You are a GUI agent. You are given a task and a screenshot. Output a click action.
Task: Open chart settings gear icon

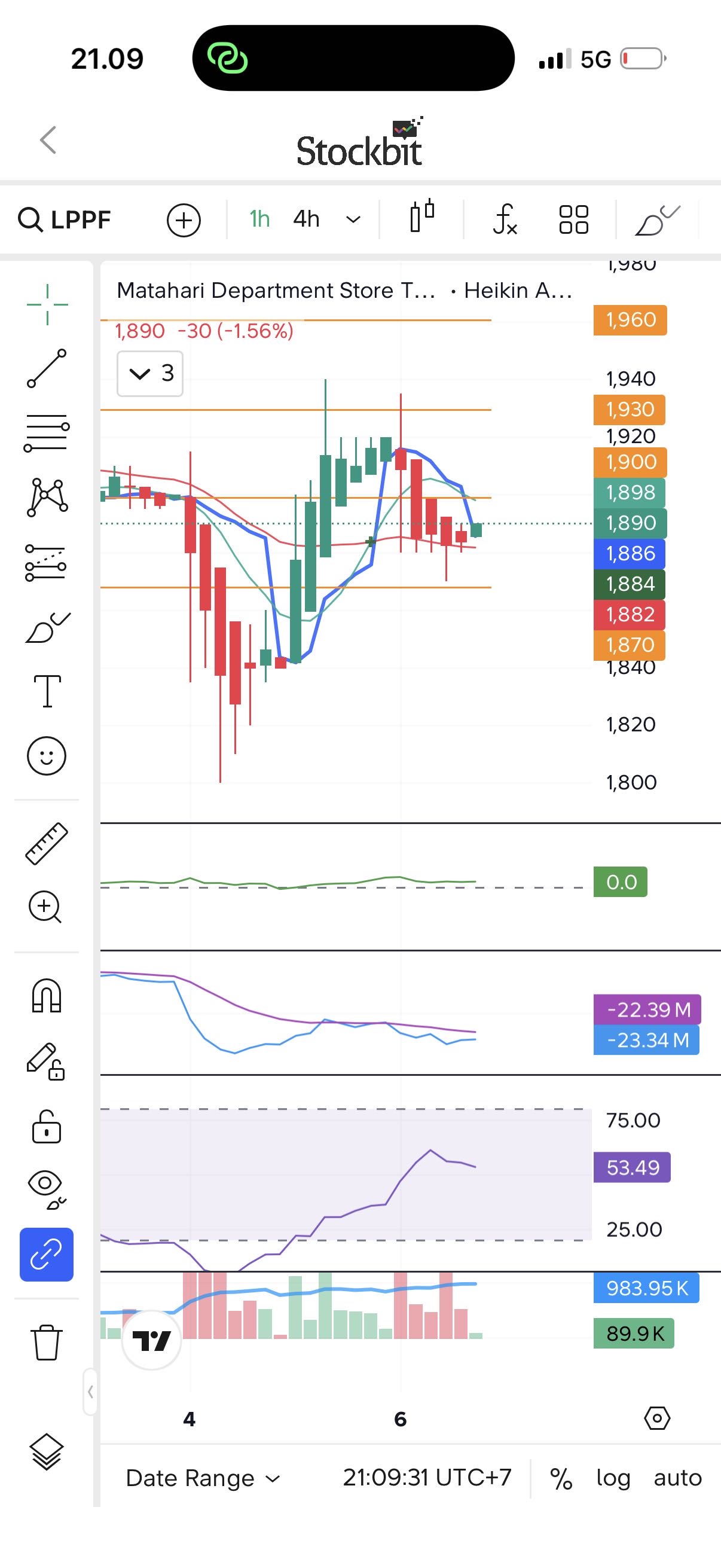click(x=656, y=1418)
